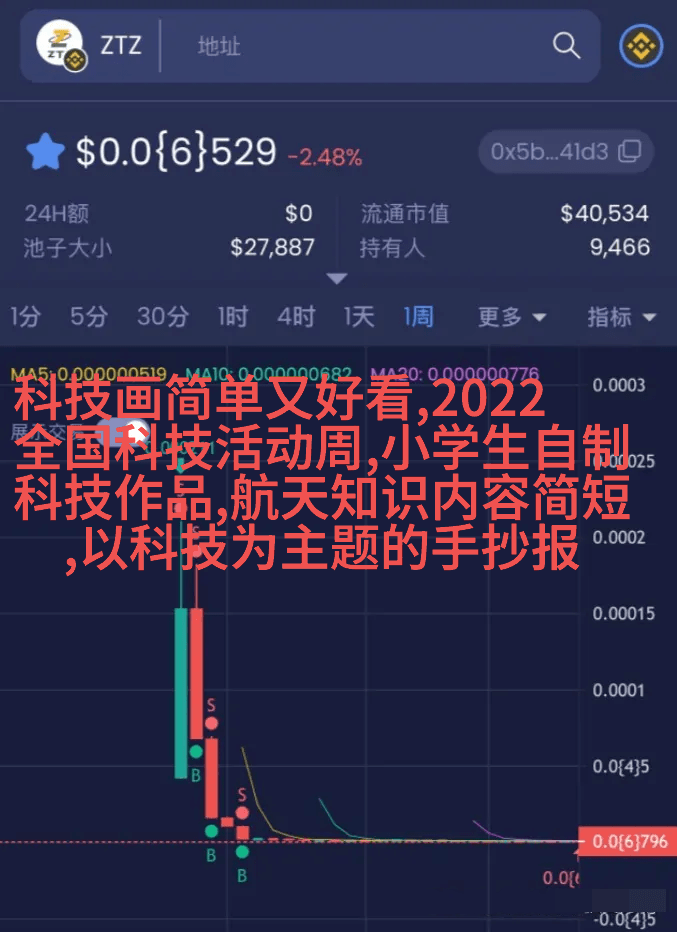Select the 1时 timeframe
The height and width of the screenshot is (932, 677).
coord(232,317)
